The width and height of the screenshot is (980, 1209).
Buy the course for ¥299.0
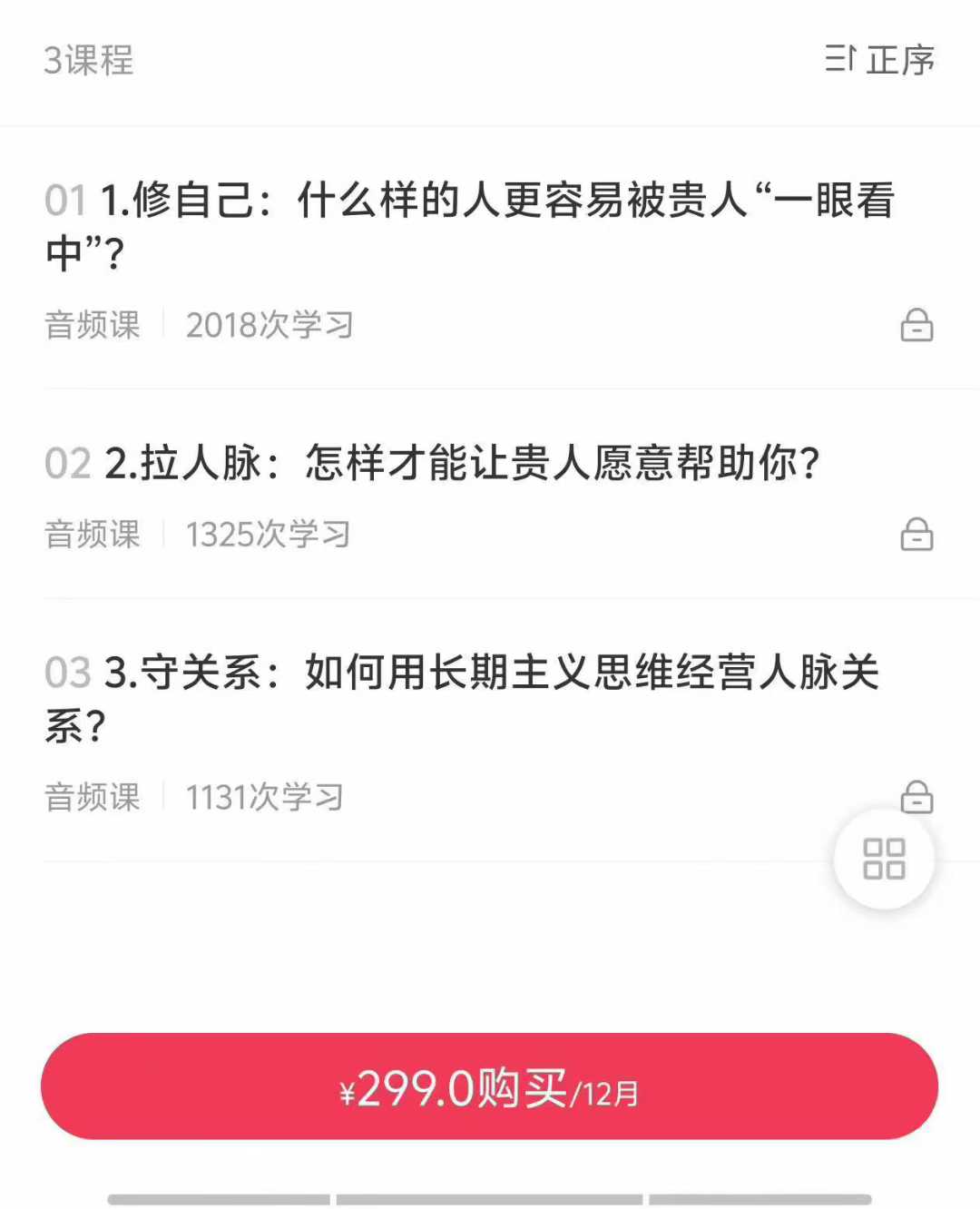tap(489, 1086)
